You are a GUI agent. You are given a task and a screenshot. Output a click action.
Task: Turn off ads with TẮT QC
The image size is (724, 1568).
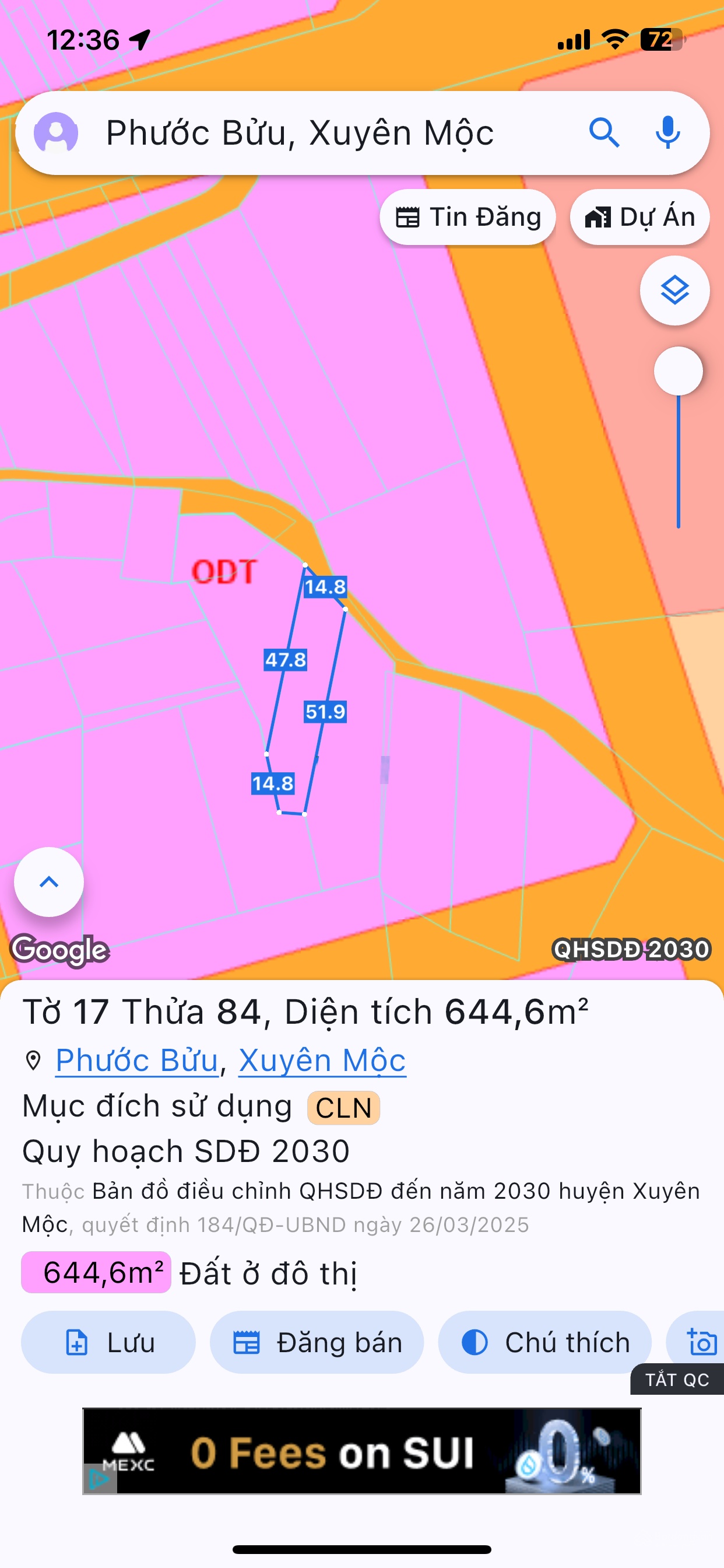click(677, 1380)
